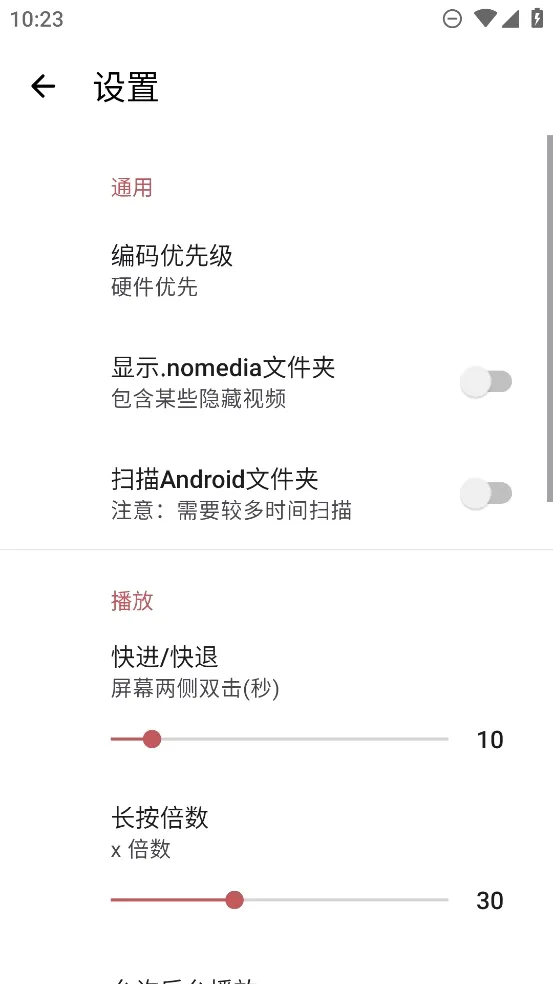
Task: Enable the 扫描Android文件夹 switch
Action: [486, 494]
